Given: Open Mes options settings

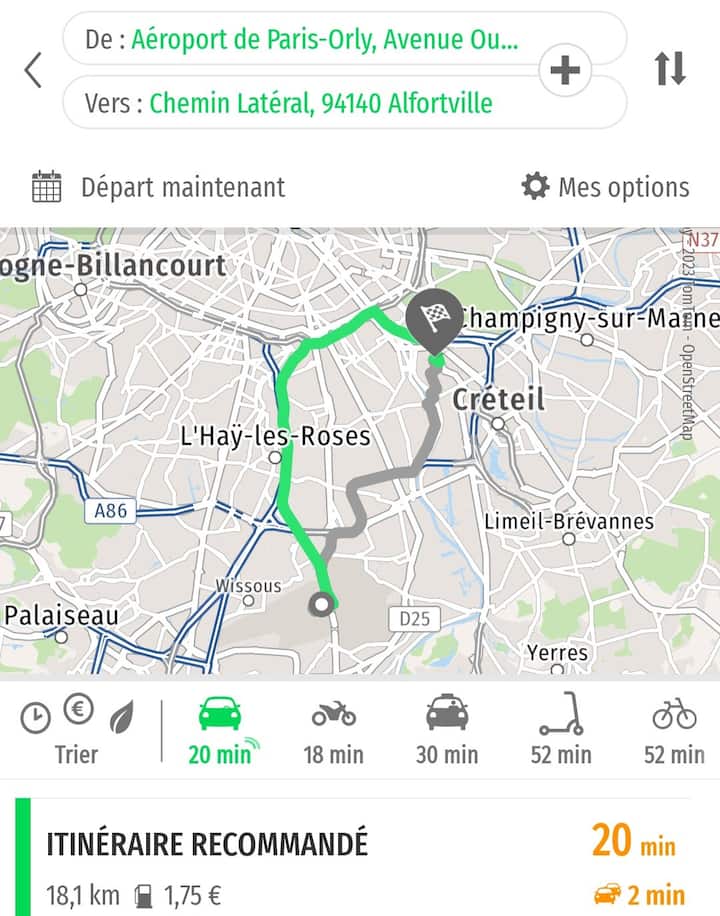Looking at the screenshot, I should coord(606,187).
